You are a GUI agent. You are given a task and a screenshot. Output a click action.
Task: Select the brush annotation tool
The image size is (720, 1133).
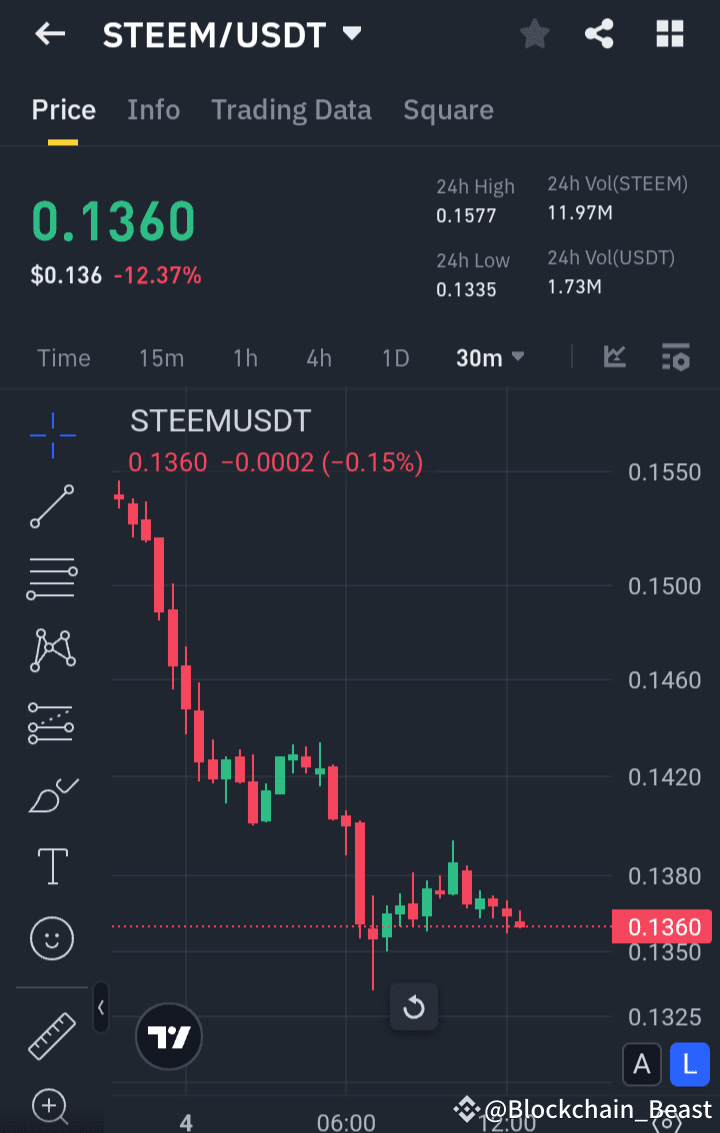coord(51,794)
